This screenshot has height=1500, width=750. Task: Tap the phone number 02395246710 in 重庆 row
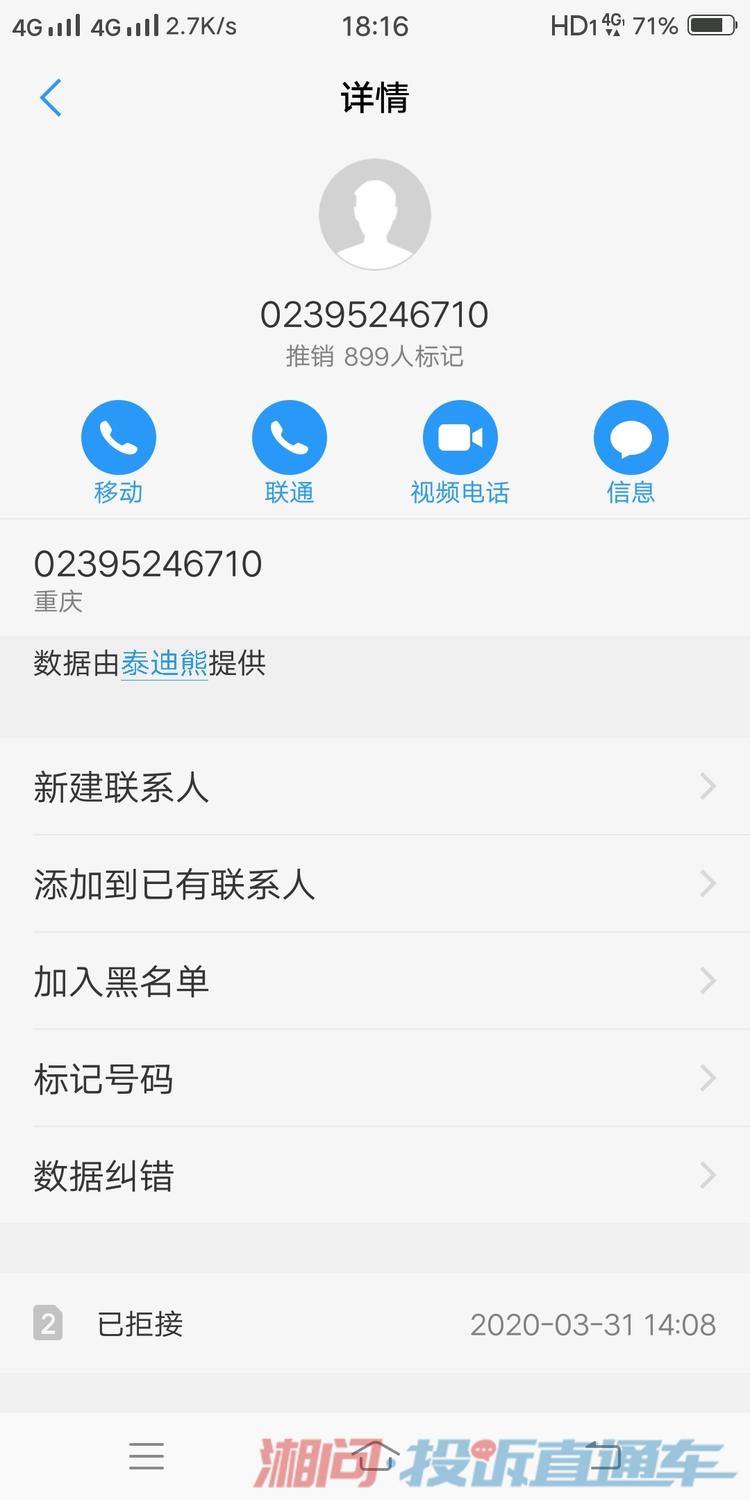[148, 564]
